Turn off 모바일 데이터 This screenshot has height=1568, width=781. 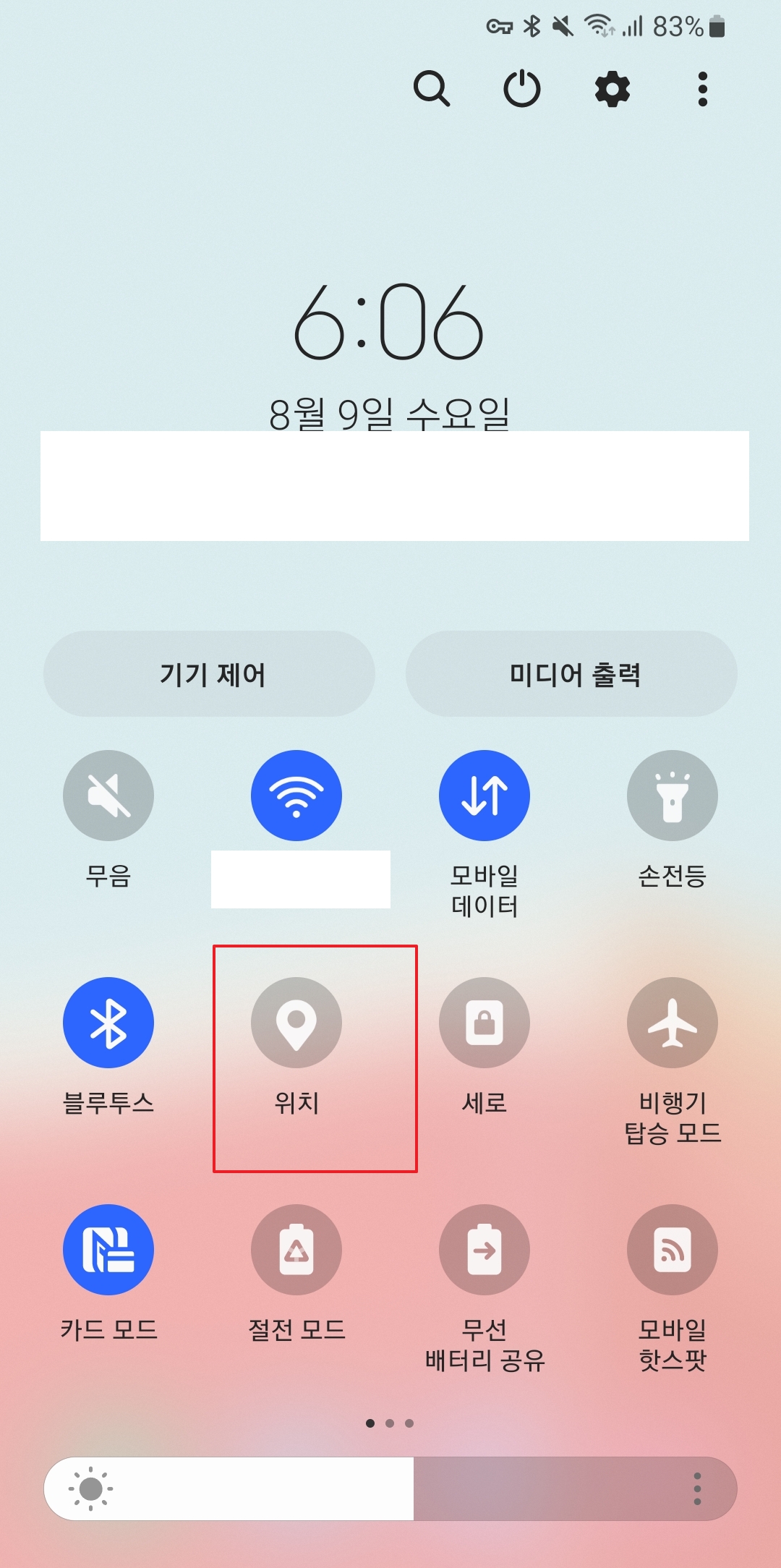485,794
